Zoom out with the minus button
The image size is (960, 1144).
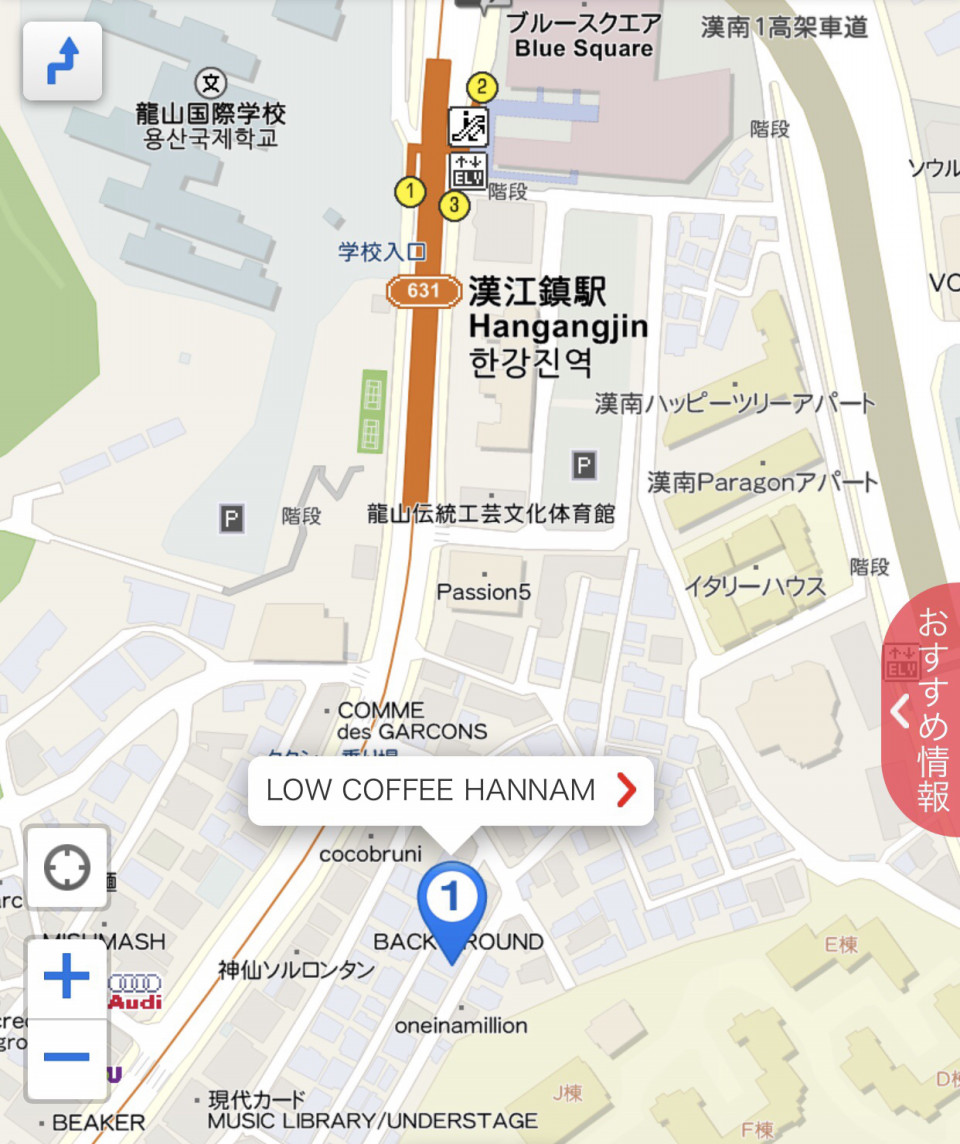coord(67,1058)
